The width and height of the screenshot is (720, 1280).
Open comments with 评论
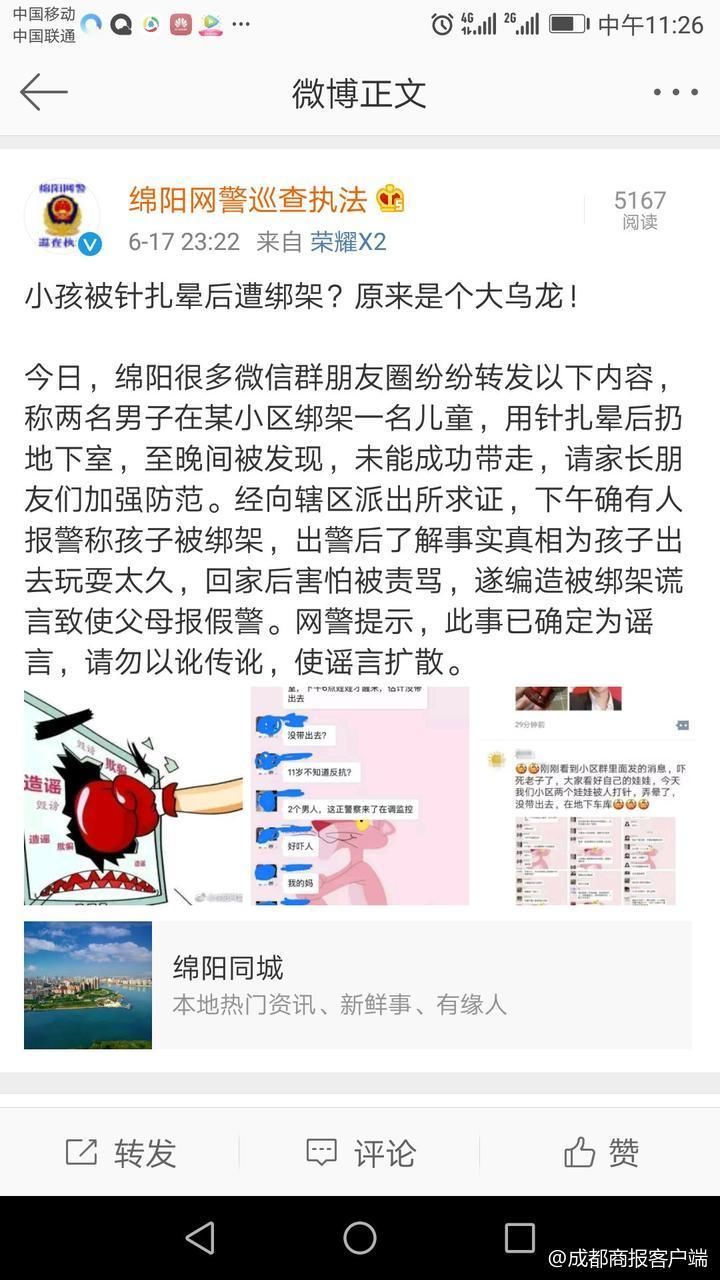point(360,1153)
